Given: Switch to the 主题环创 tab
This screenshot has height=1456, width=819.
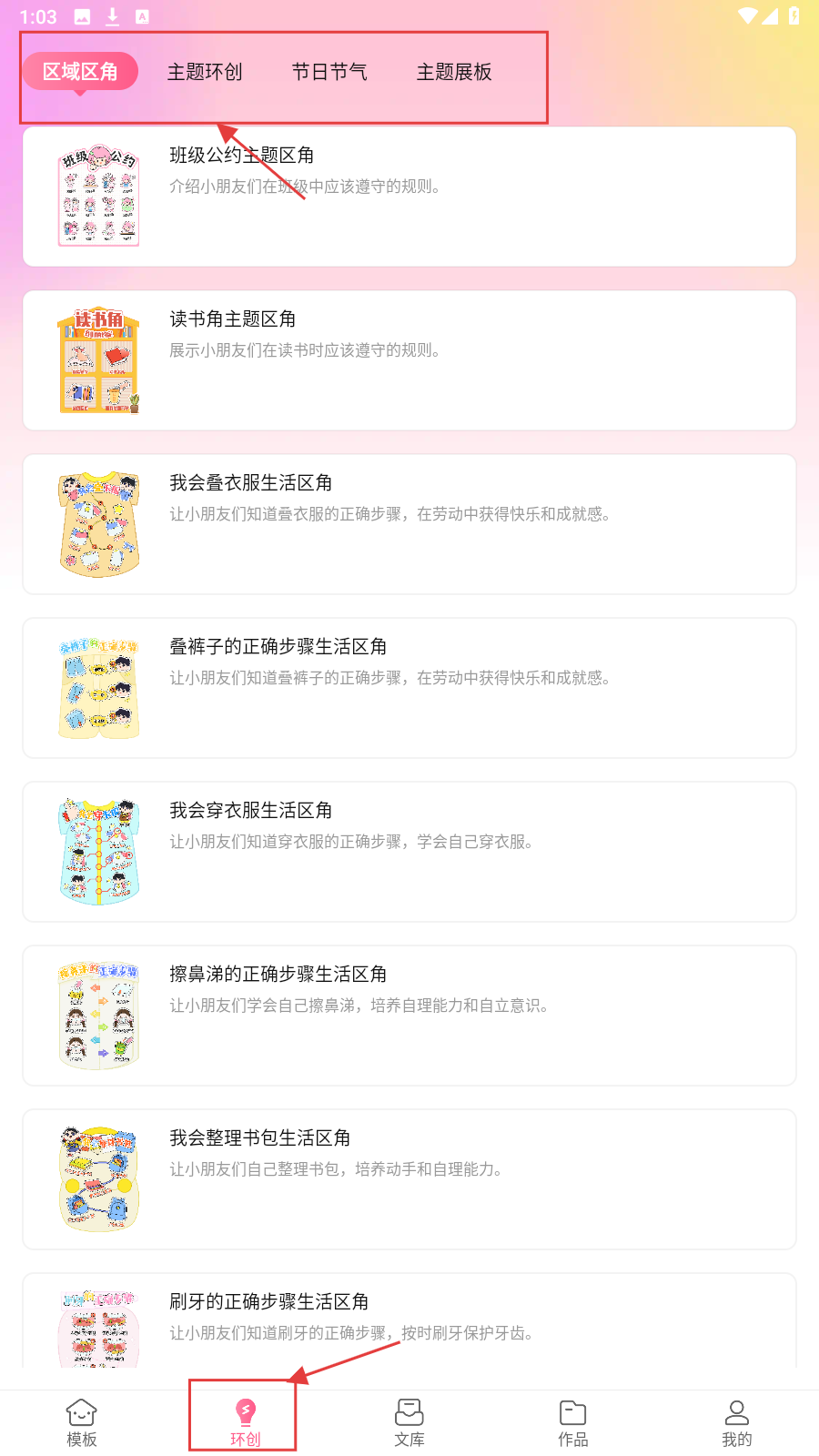Looking at the screenshot, I should click(205, 72).
